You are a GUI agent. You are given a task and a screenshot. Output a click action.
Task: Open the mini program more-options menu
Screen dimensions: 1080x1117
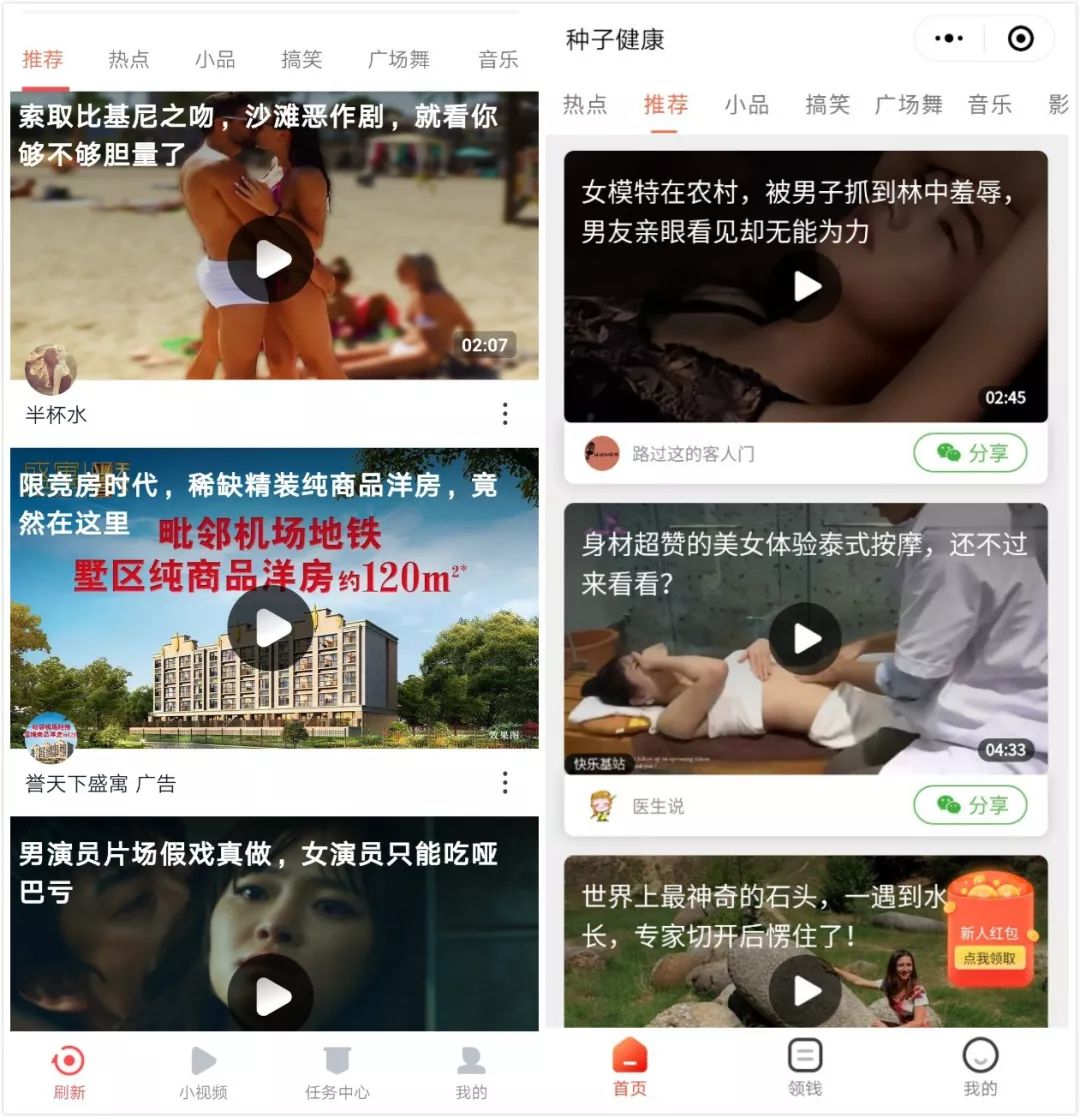pos(948,39)
